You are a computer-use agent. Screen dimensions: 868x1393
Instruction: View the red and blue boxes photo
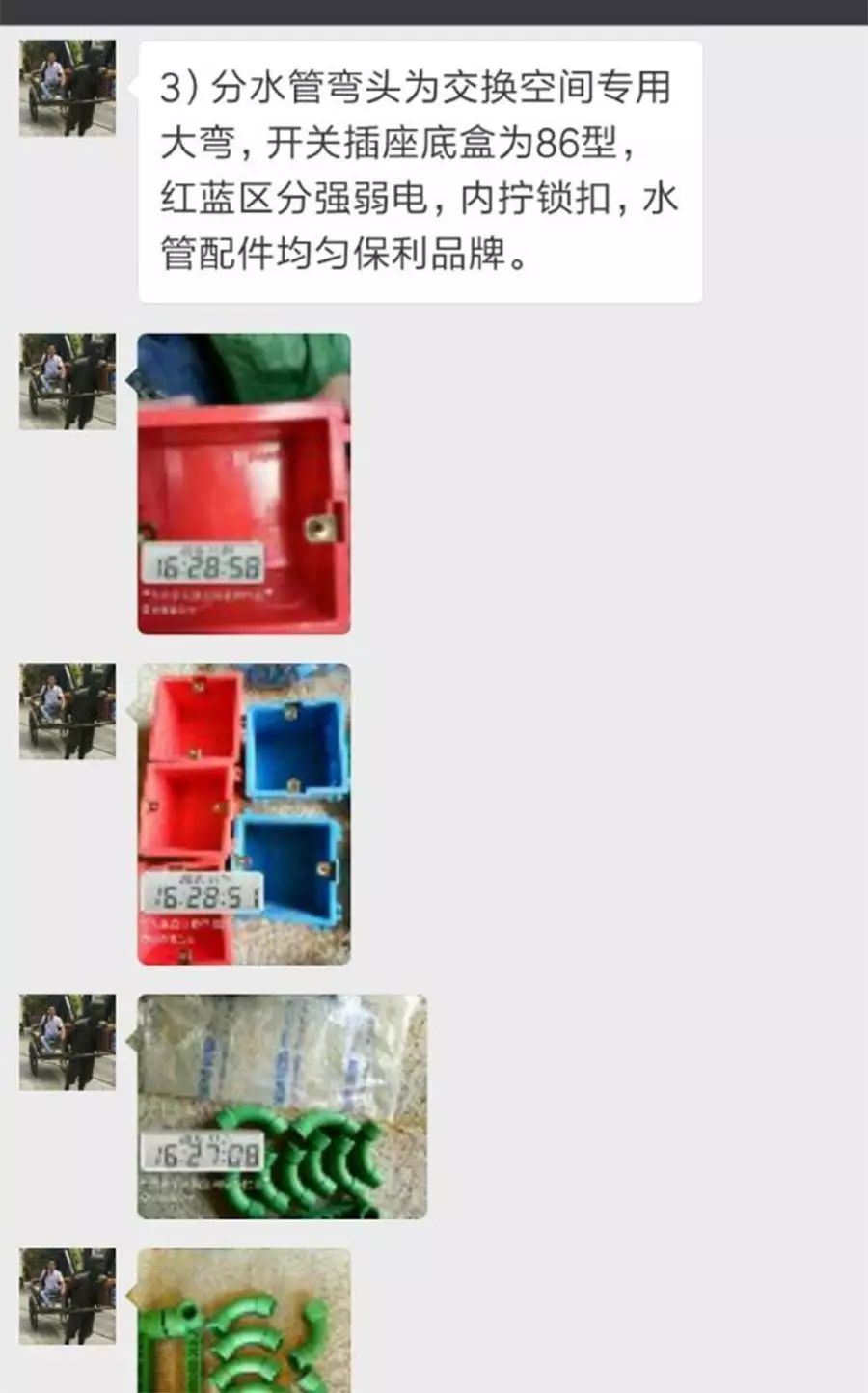point(244,813)
